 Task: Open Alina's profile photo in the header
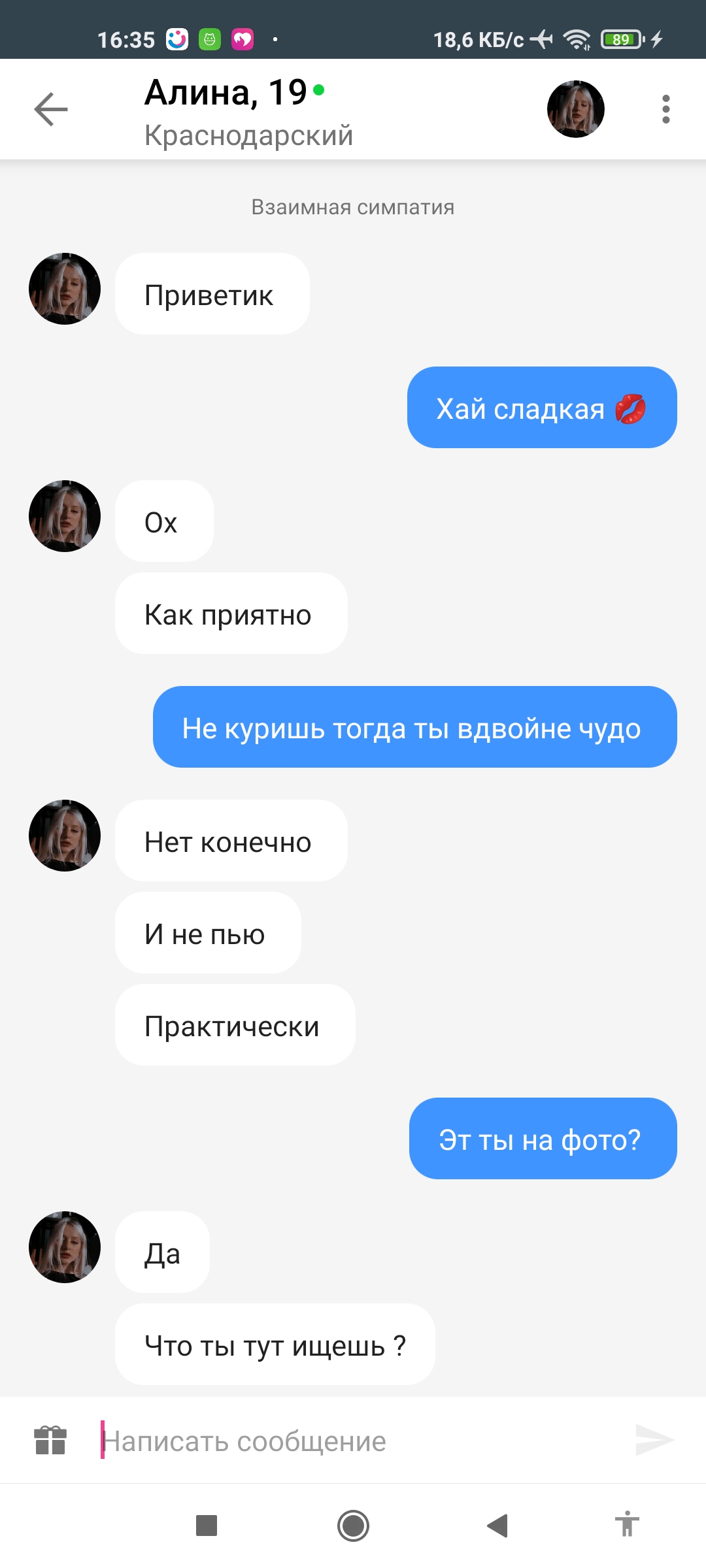(576, 109)
